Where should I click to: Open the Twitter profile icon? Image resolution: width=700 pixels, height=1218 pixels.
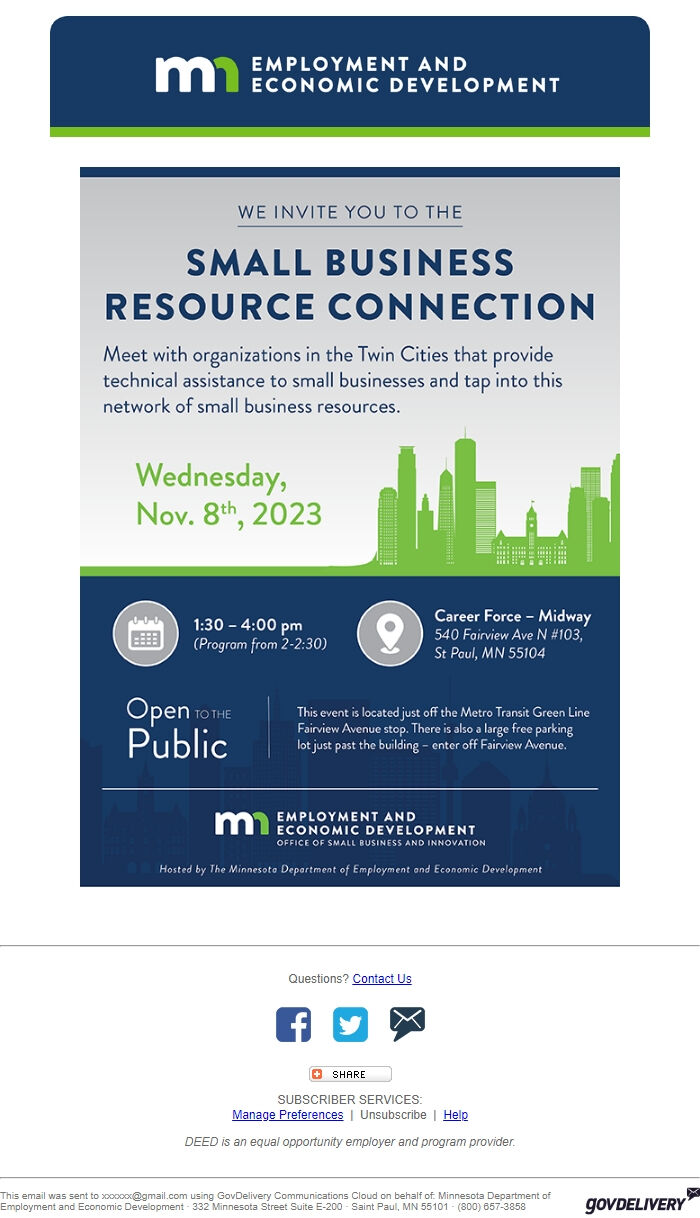350,1025
